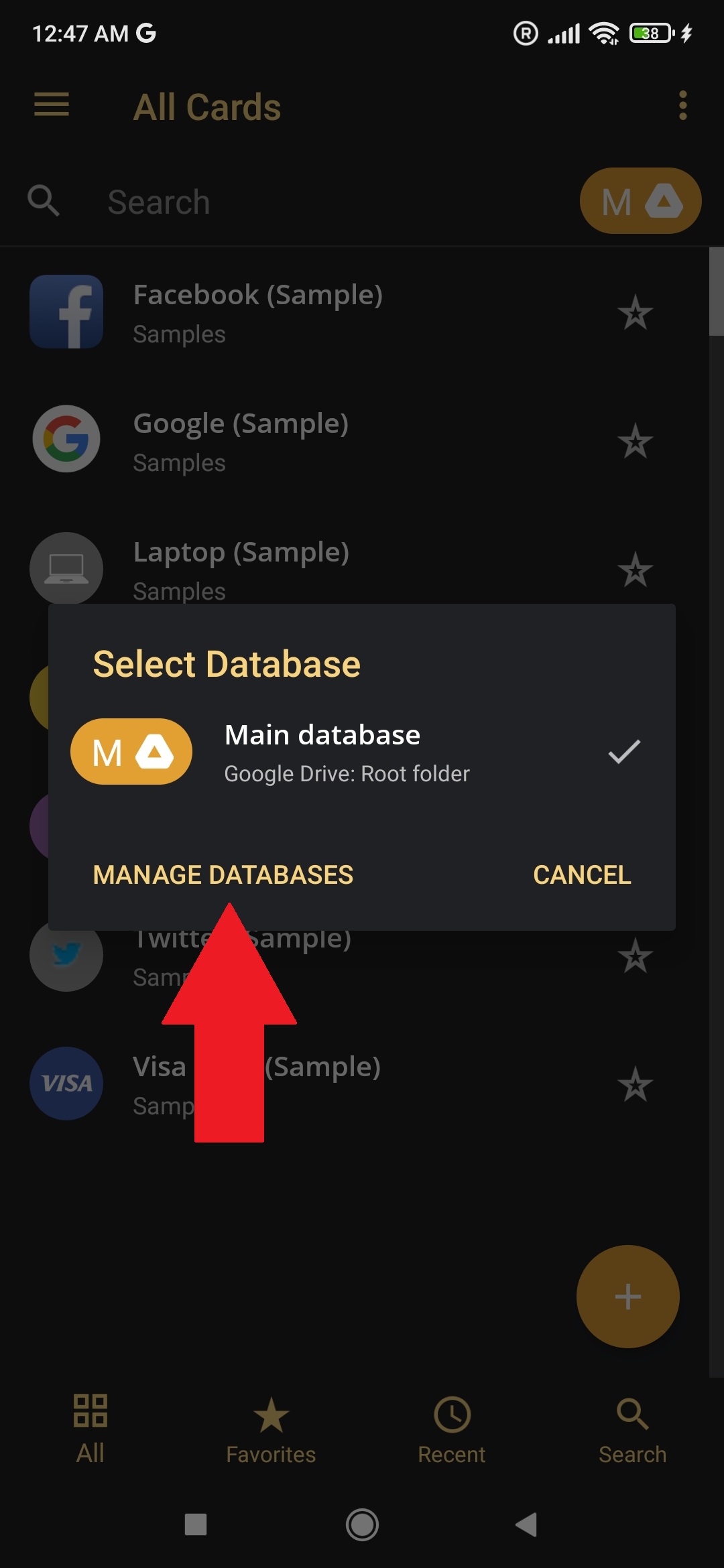
Task: Add a new card
Action: (x=627, y=1297)
